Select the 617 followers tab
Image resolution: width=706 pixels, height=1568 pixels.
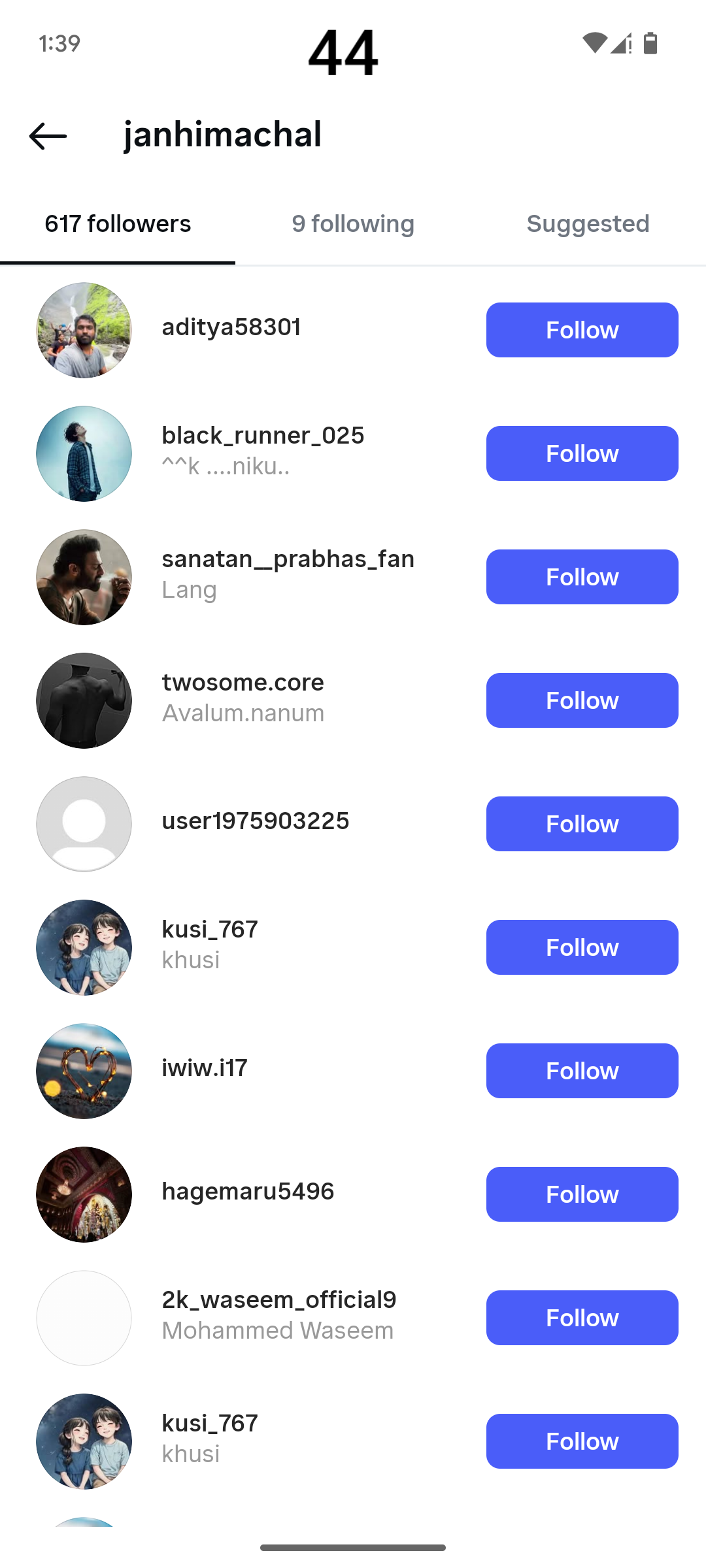(118, 224)
